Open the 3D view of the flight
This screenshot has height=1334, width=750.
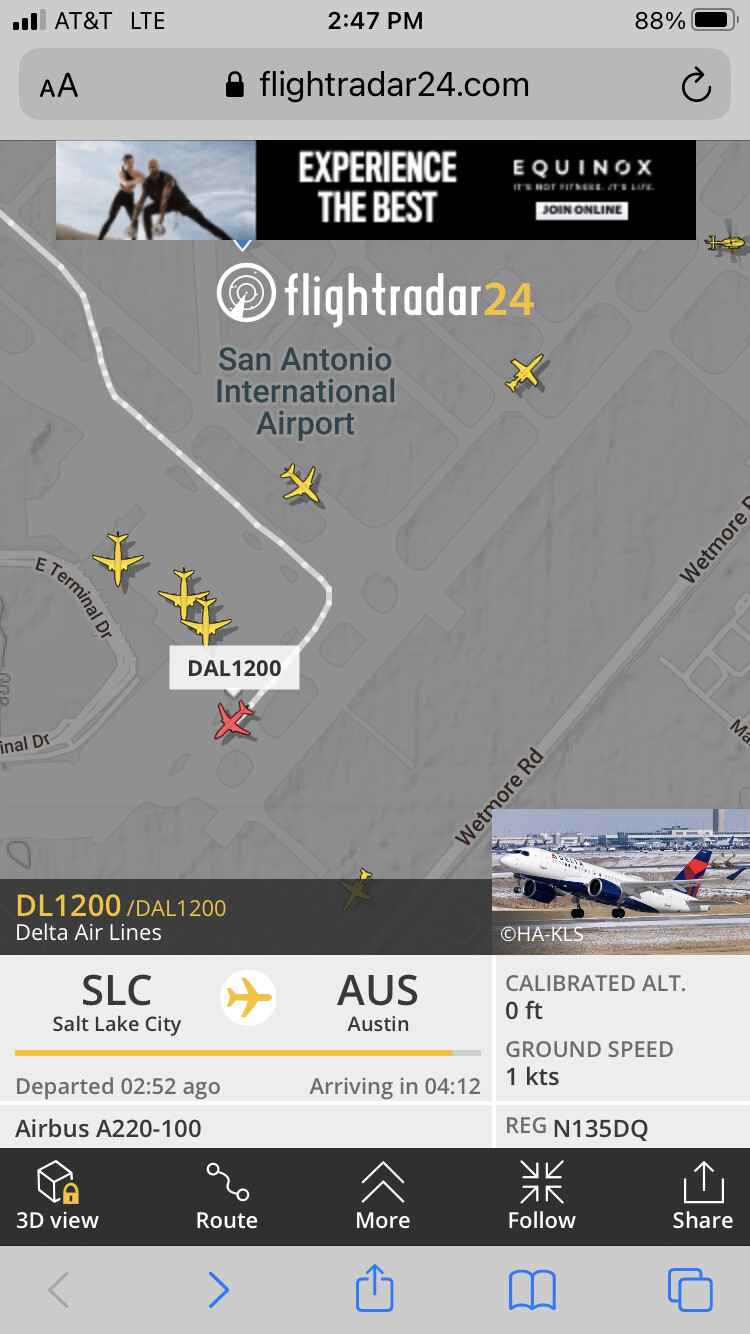click(58, 1196)
